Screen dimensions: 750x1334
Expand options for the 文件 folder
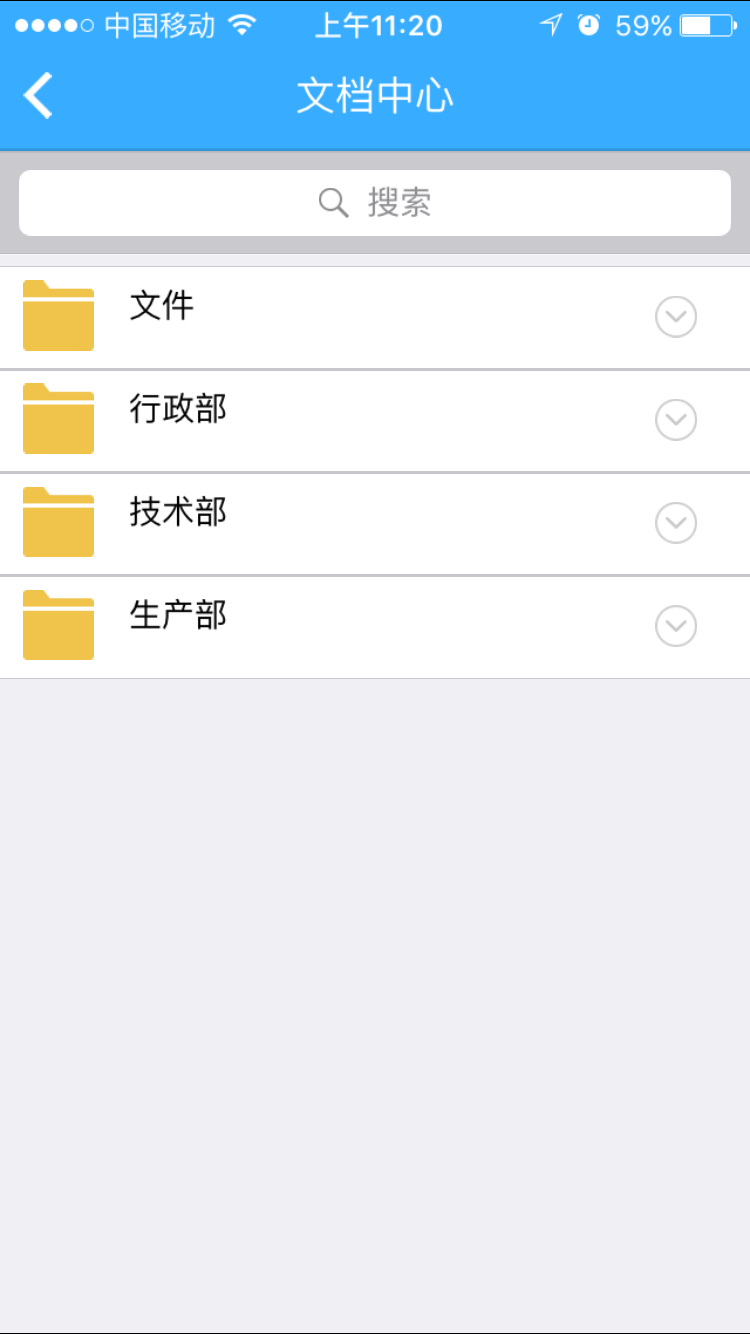tap(676, 317)
